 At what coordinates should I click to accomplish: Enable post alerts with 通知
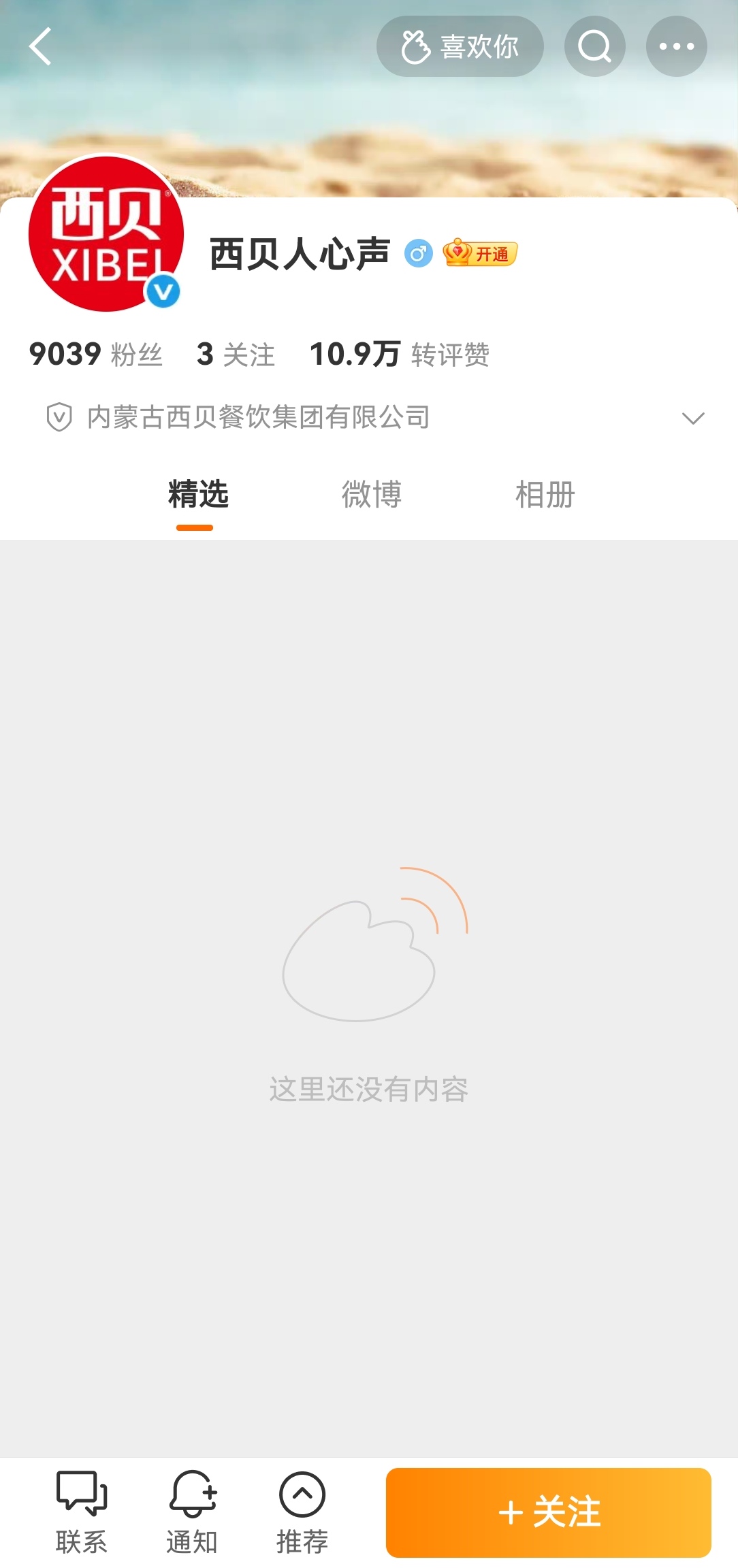click(x=192, y=1512)
